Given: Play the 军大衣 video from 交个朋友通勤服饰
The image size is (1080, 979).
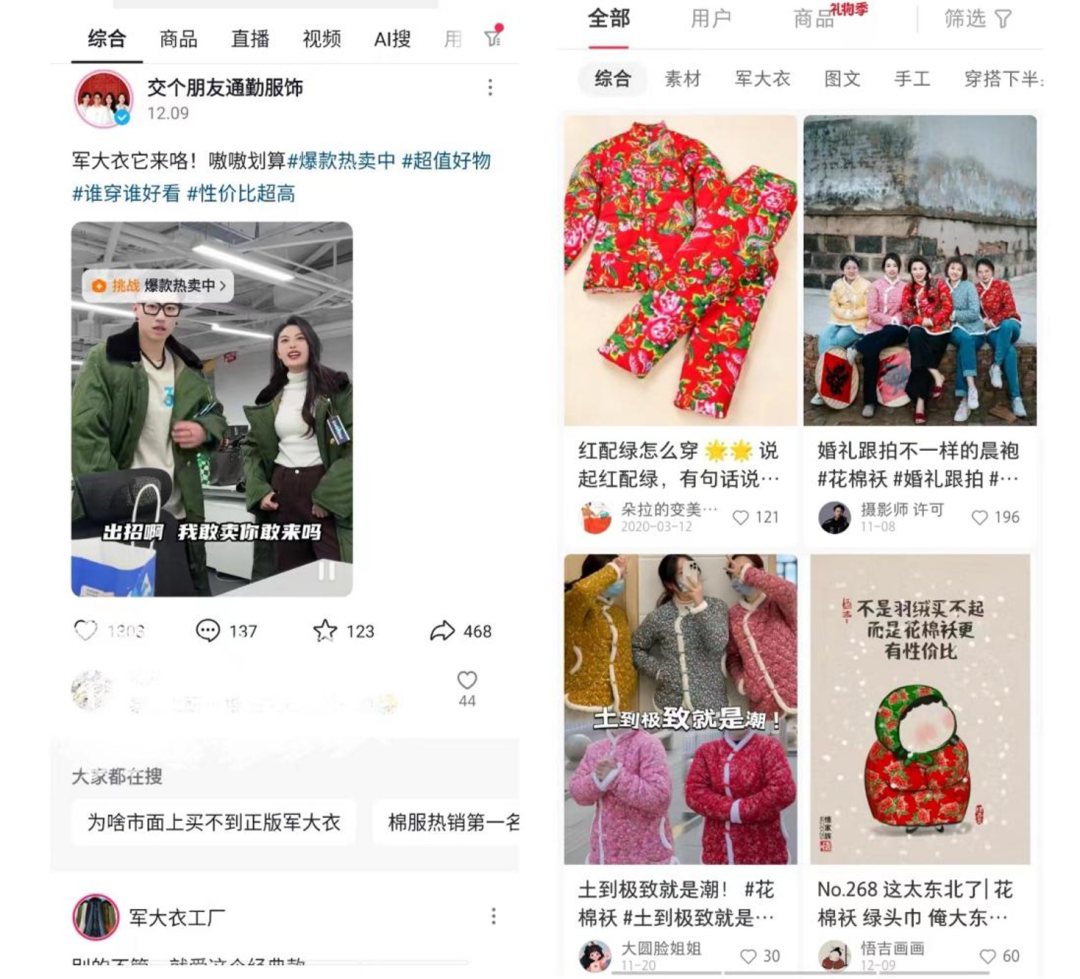Looking at the screenshot, I should click(x=212, y=409).
